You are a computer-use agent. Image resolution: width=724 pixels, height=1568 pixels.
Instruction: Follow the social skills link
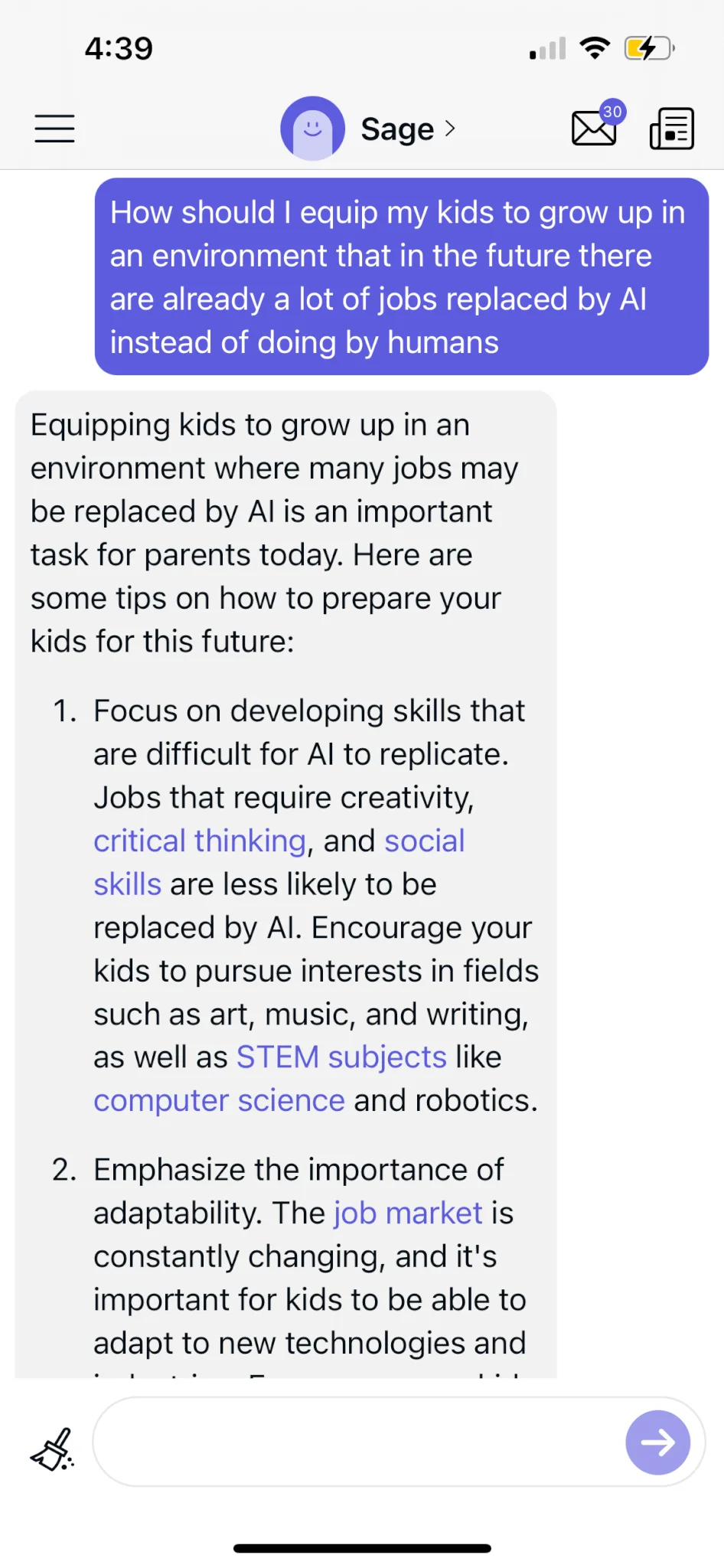point(424,841)
